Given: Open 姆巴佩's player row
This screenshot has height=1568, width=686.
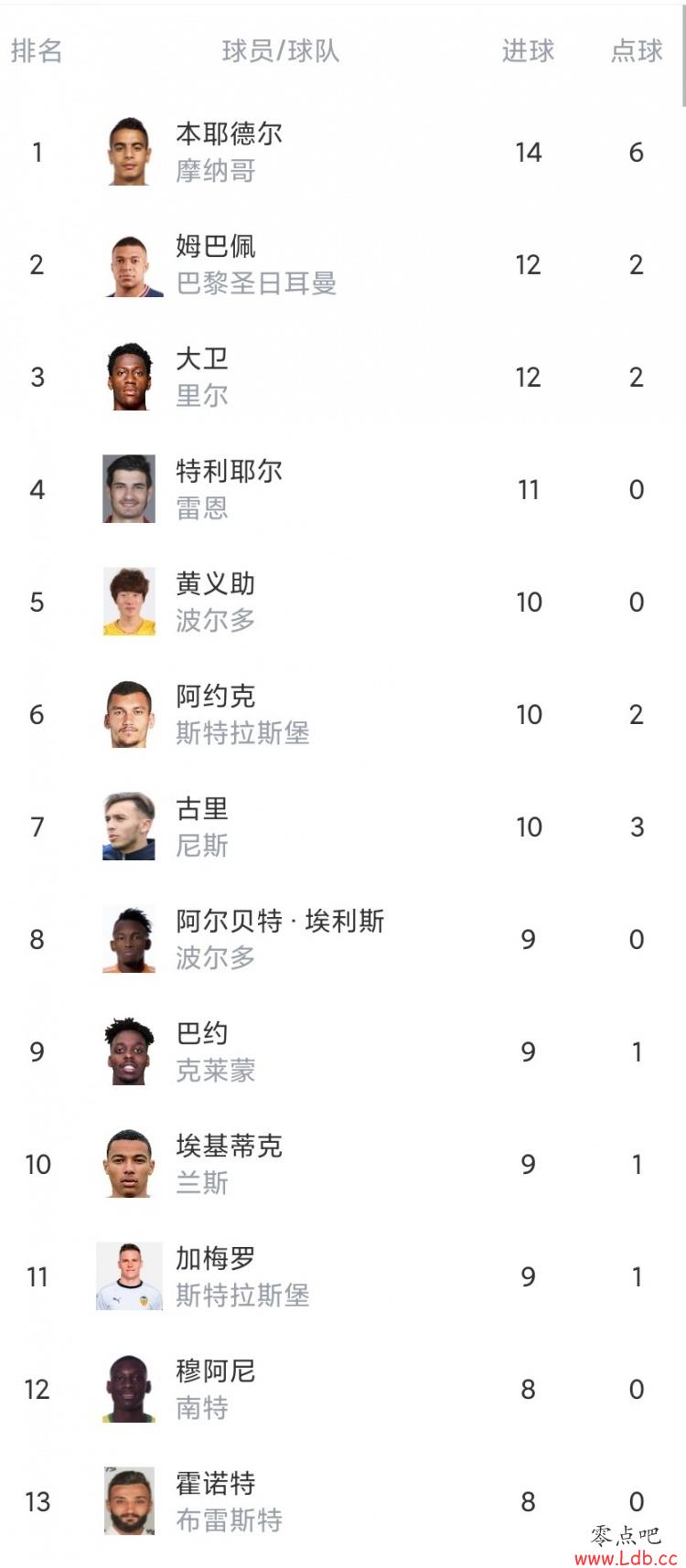Looking at the screenshot, I should coord(343,264).
